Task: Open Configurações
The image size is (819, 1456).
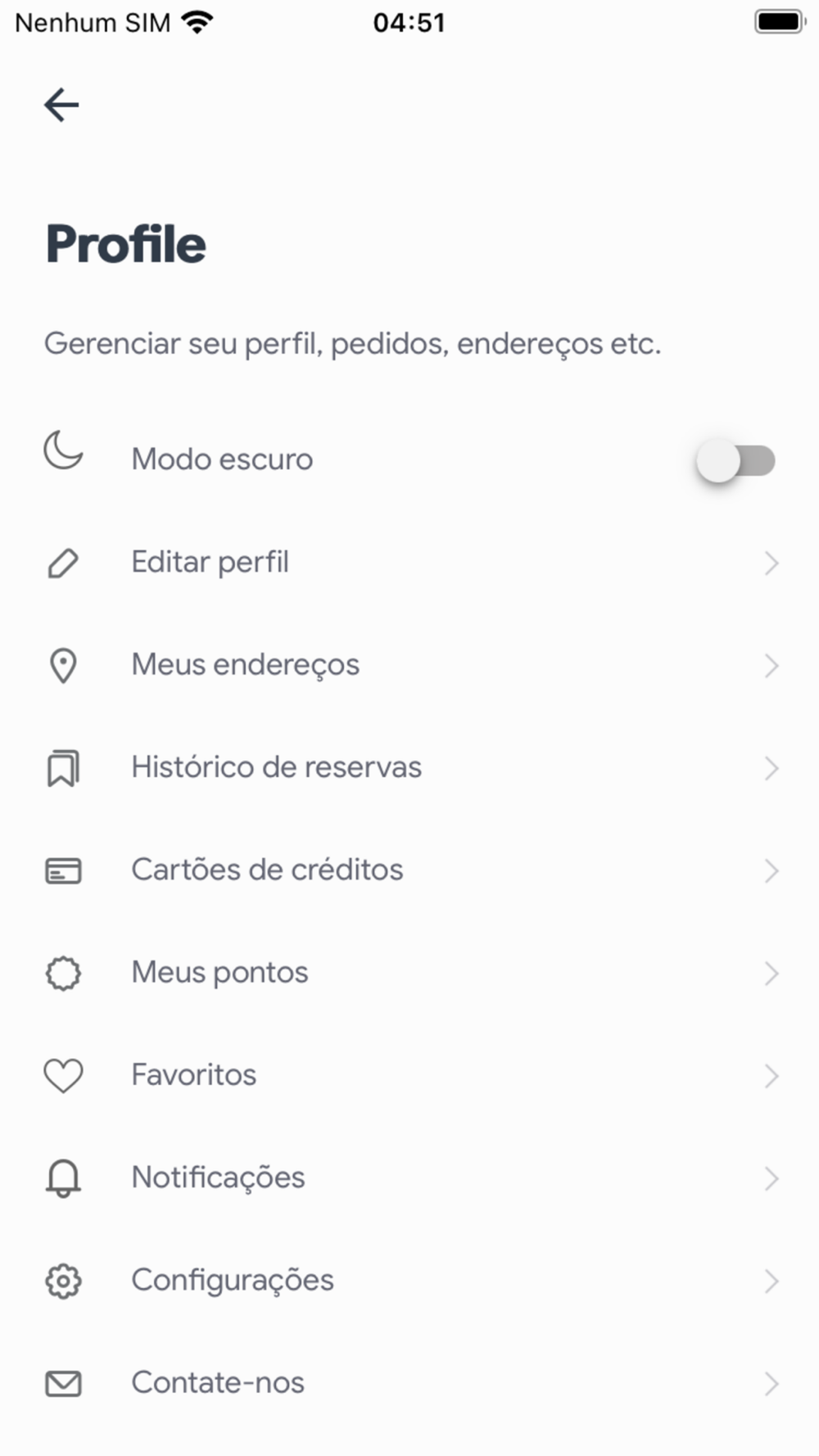Action: pyautogui.click(x=409, y=1281)
